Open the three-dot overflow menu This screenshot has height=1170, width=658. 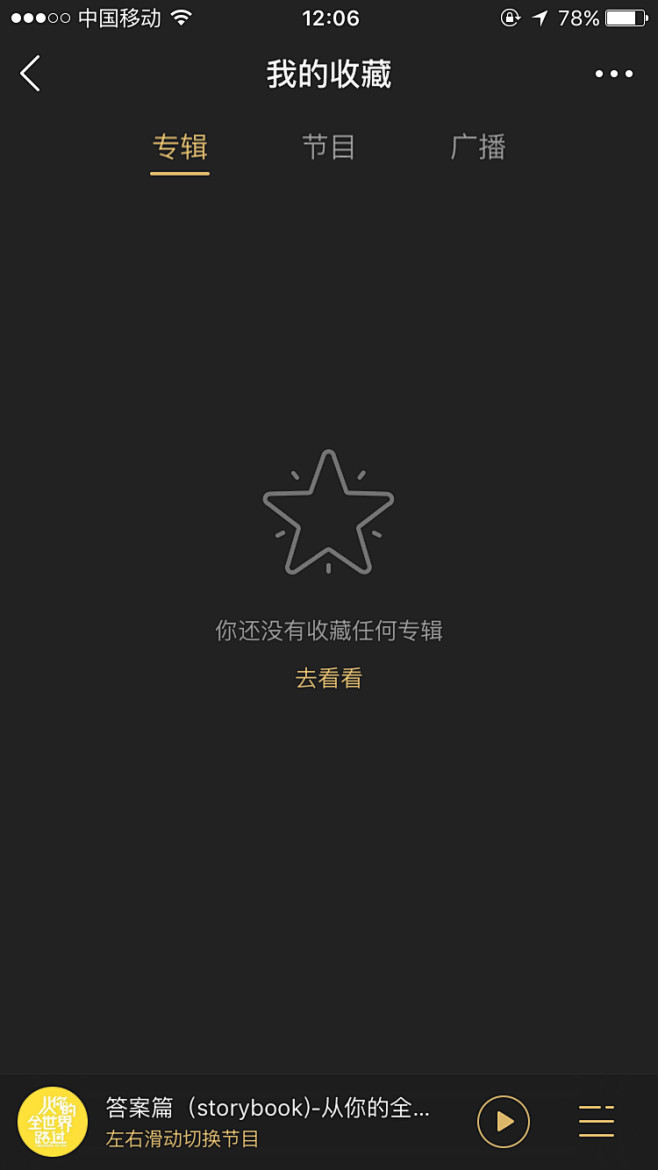613,74
